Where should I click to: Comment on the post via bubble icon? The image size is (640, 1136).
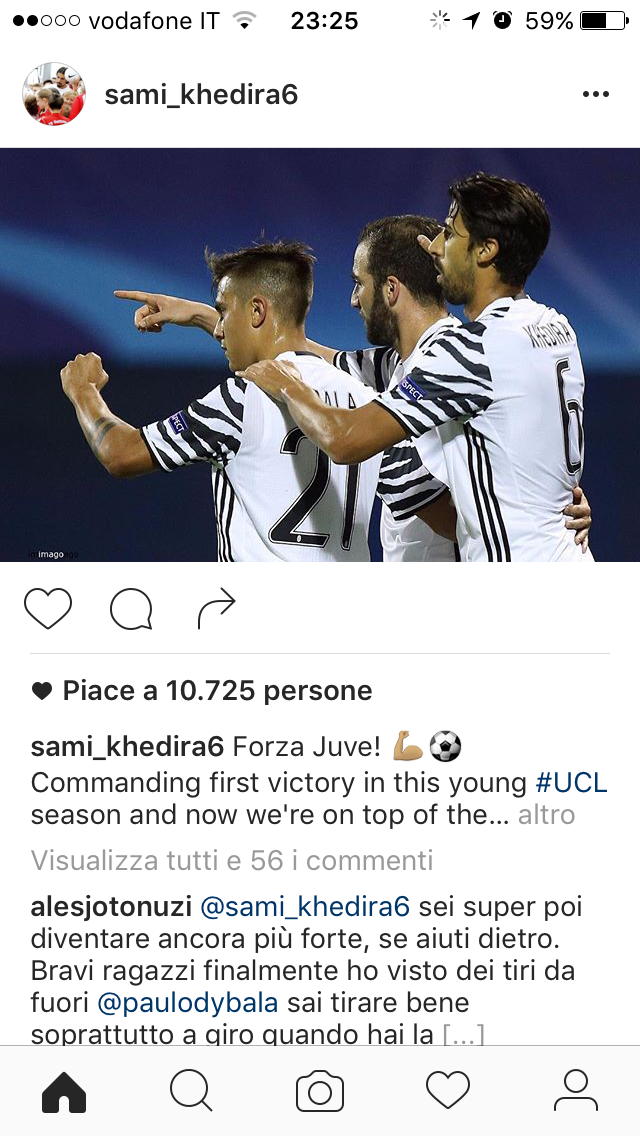point(131,608)
